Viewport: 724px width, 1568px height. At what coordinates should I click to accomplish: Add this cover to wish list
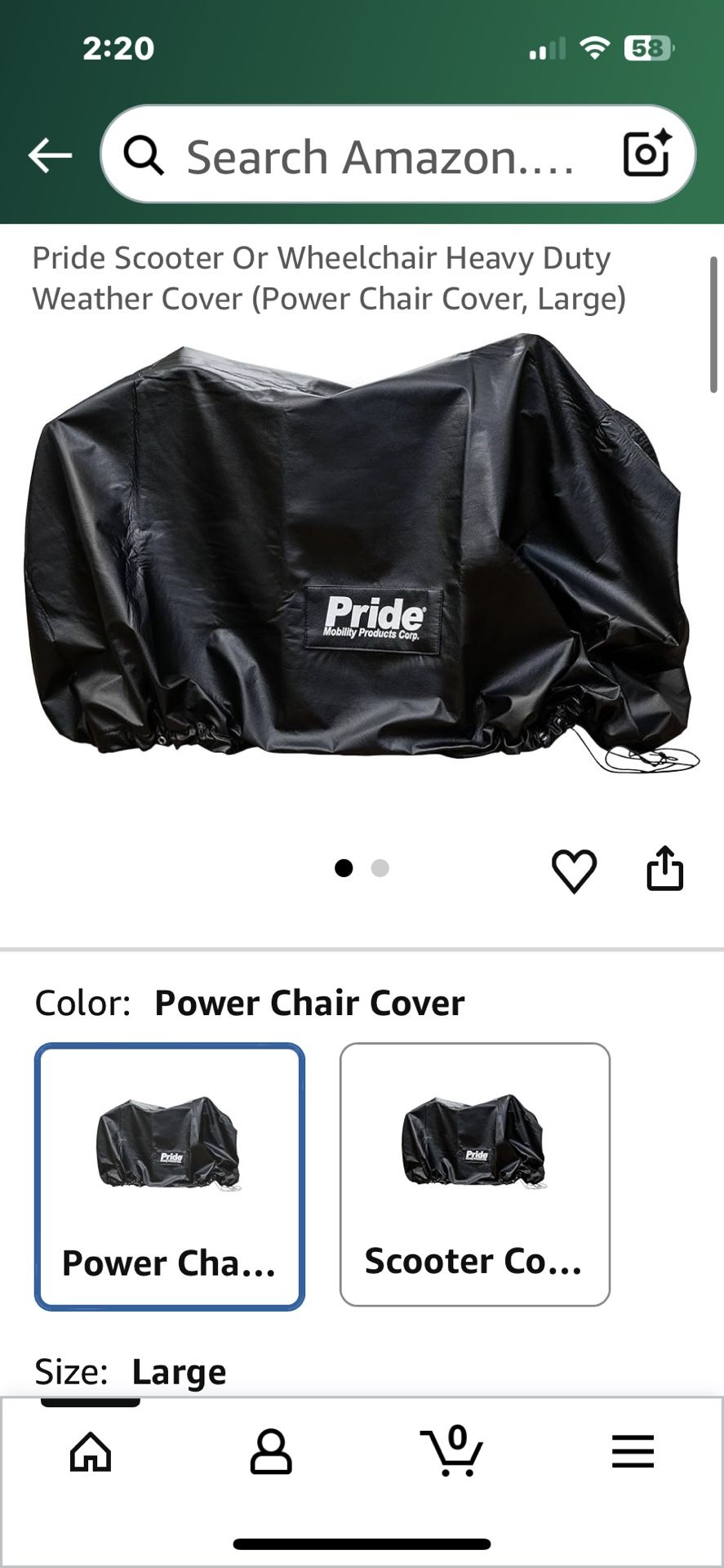pyautogui.click(x=574, y=870)
